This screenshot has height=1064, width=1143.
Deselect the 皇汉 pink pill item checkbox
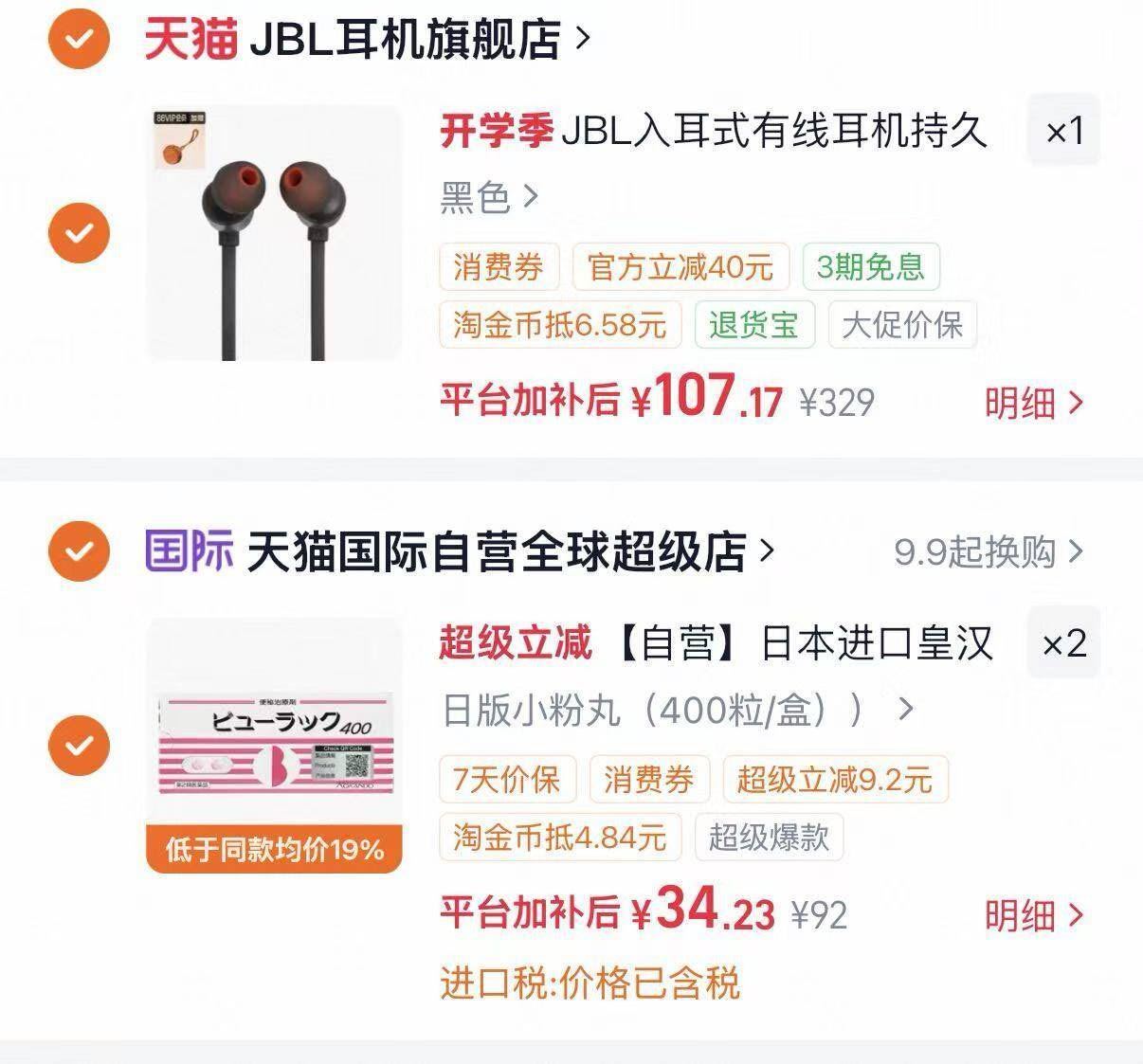[79, 746]
